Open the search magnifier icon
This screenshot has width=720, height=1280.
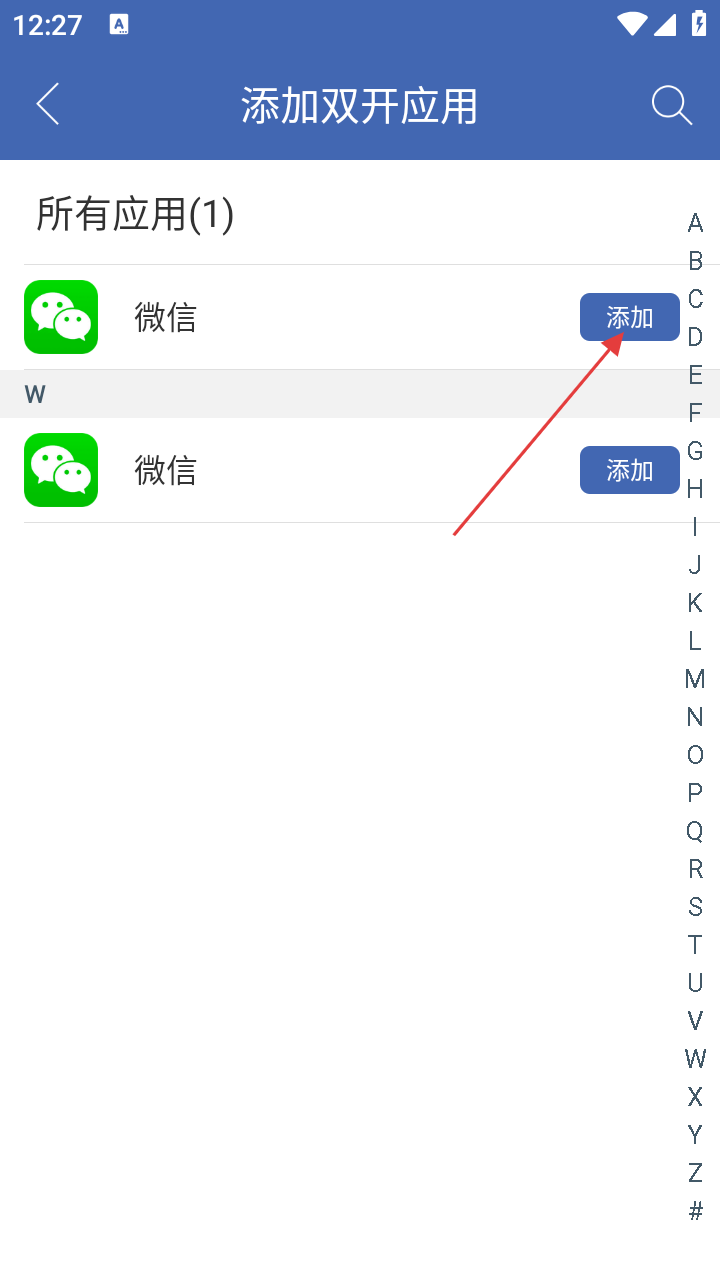click(671, 105)
